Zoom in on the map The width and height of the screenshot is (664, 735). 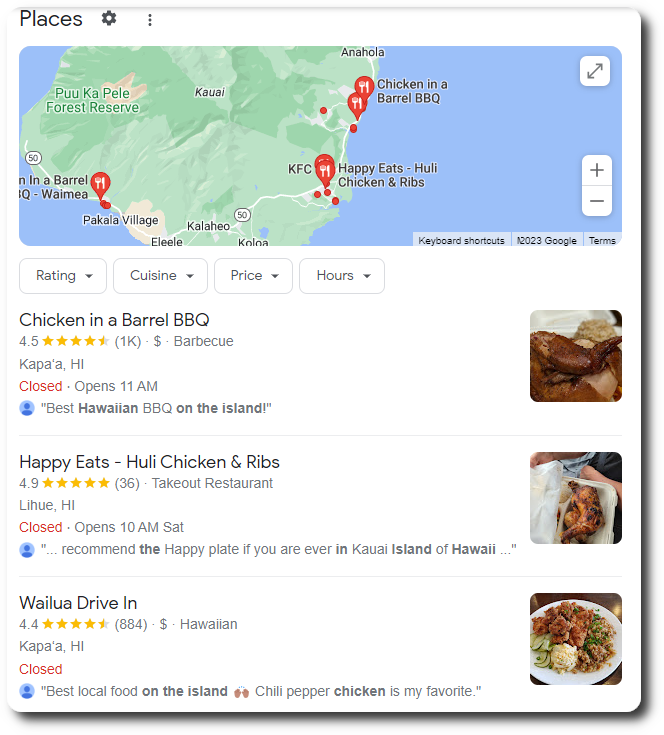click(597, 170)
